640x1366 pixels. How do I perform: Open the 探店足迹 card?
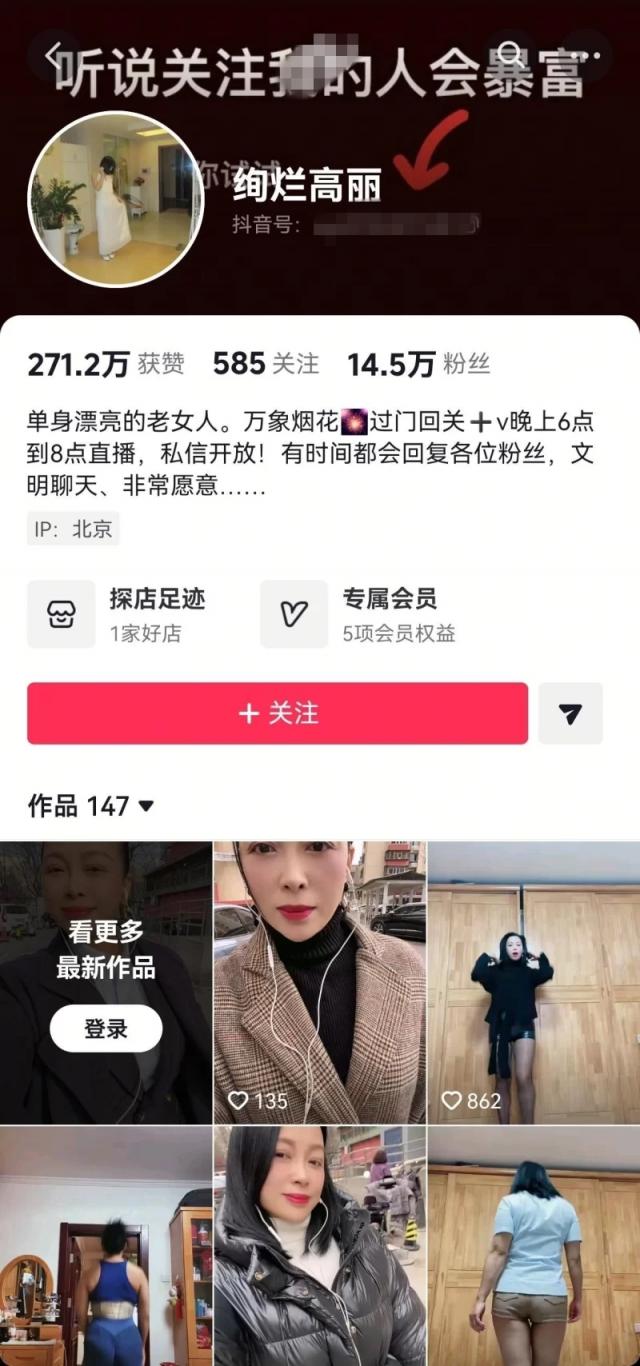coord(130,613)
